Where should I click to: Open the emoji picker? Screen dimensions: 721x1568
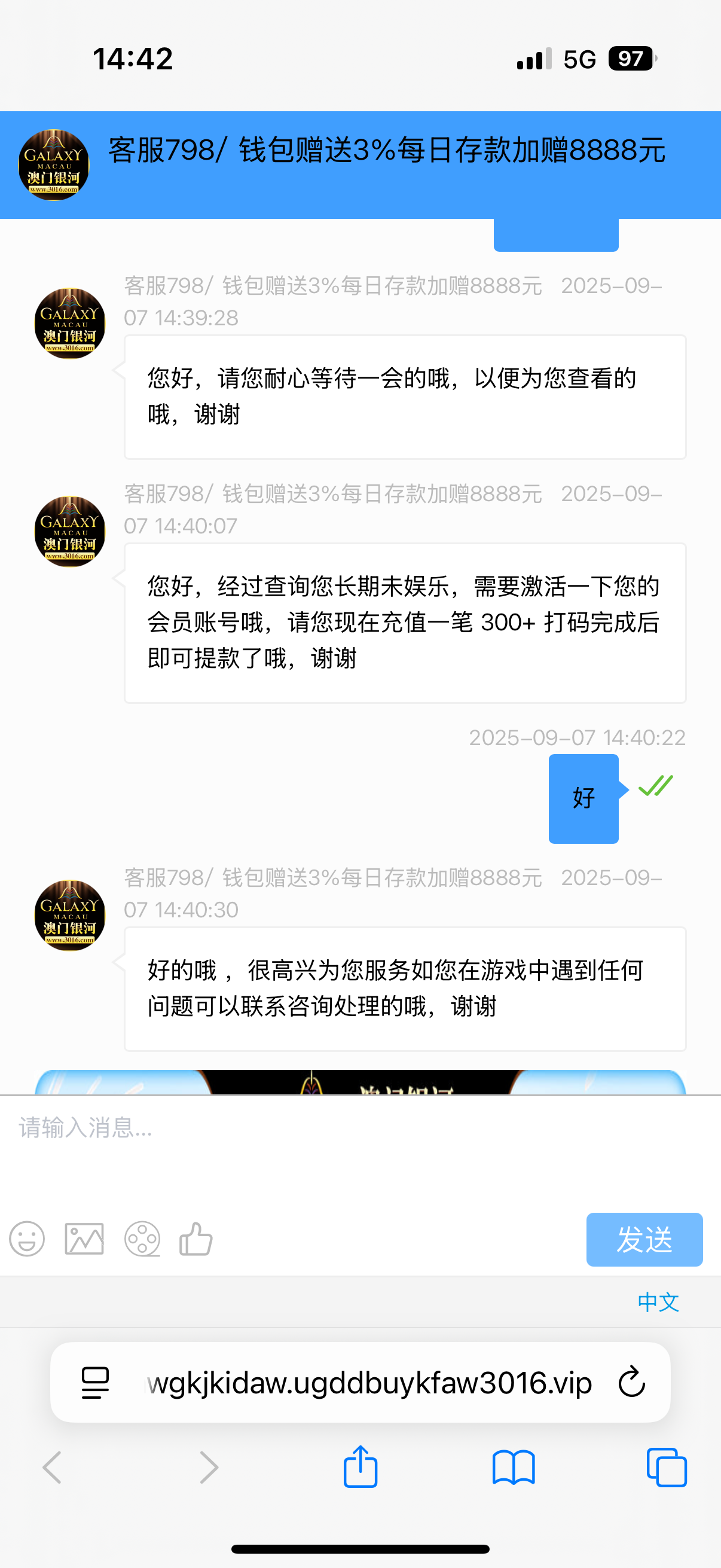point(27,1239)
